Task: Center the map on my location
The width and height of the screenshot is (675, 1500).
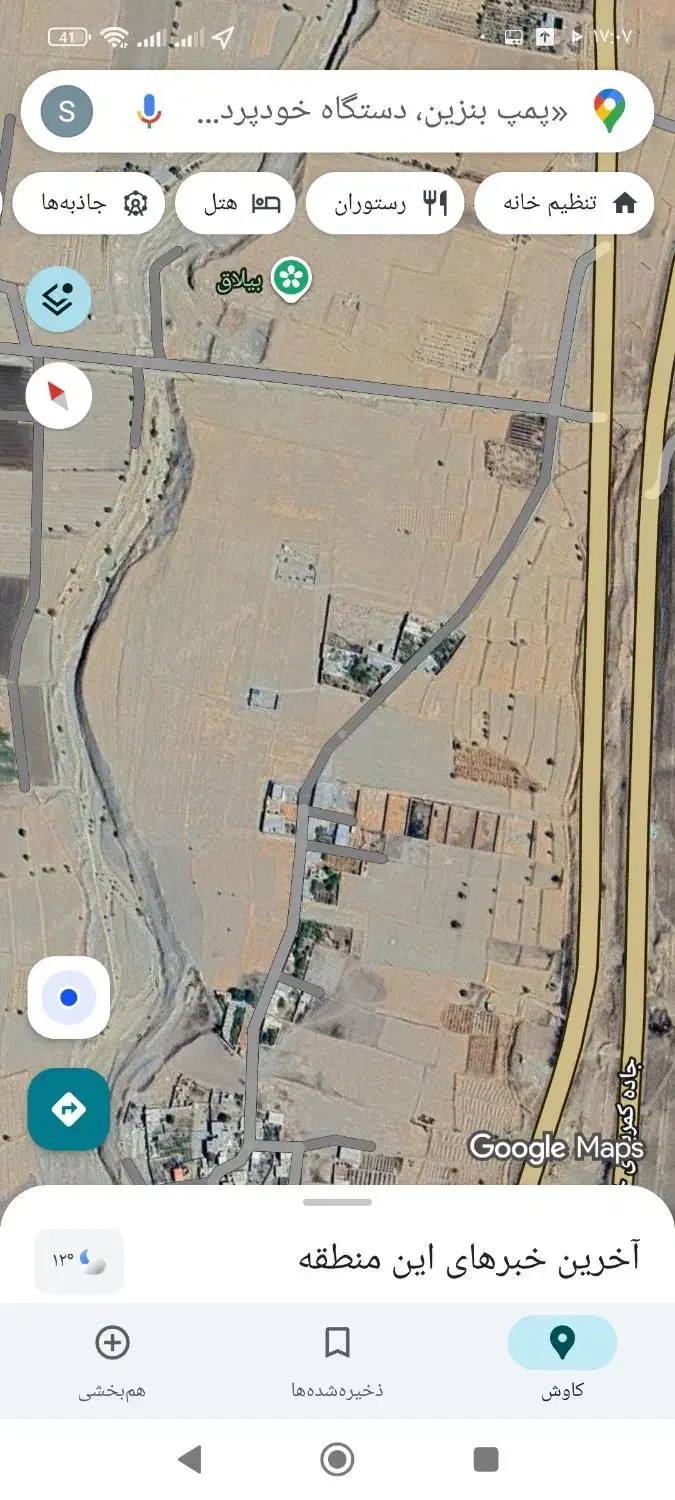Action: (68, 997)
